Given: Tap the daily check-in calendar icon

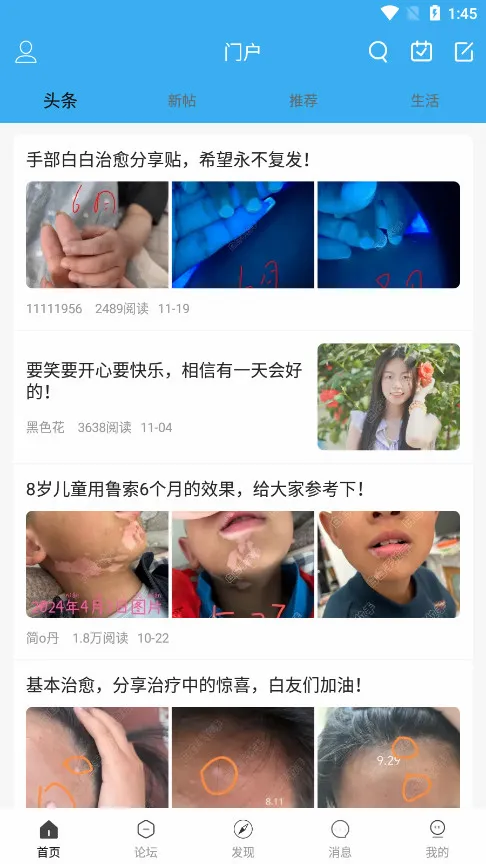Looking at the screenshot, I should pyautogui.click(x=422, y=52).
